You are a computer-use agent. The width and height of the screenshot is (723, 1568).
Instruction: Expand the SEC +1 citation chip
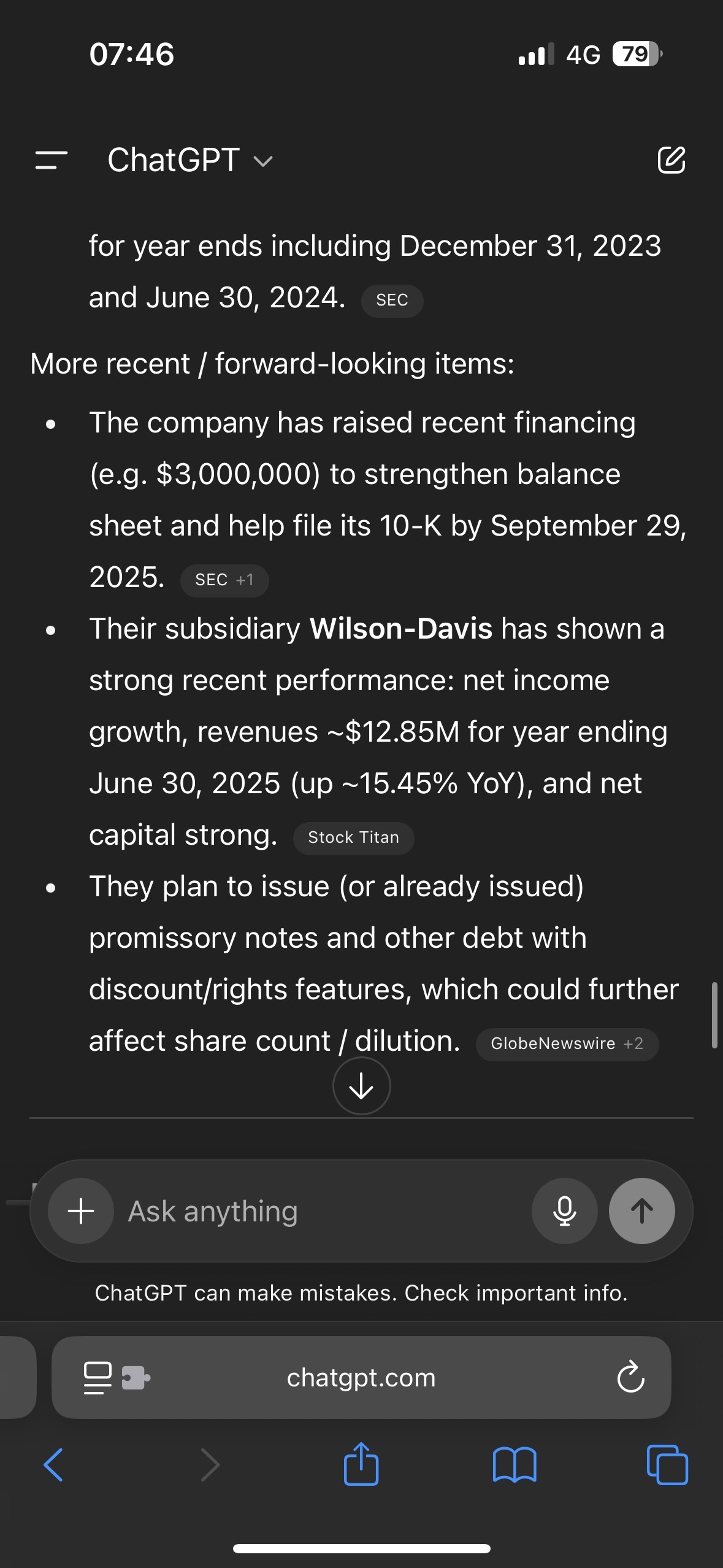pyautogui.click(x=224, y=579)
